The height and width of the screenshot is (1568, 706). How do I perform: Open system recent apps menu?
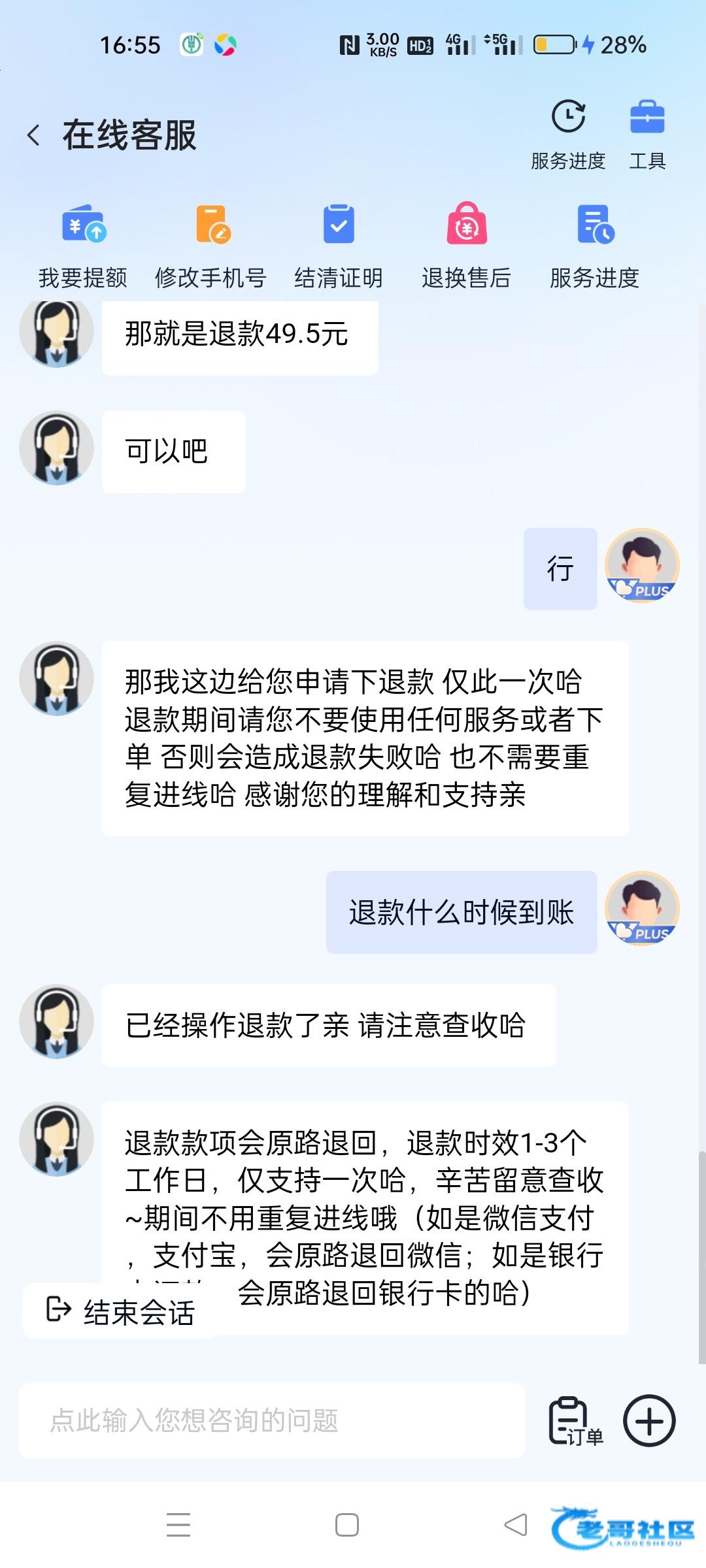click(178, 1525)
